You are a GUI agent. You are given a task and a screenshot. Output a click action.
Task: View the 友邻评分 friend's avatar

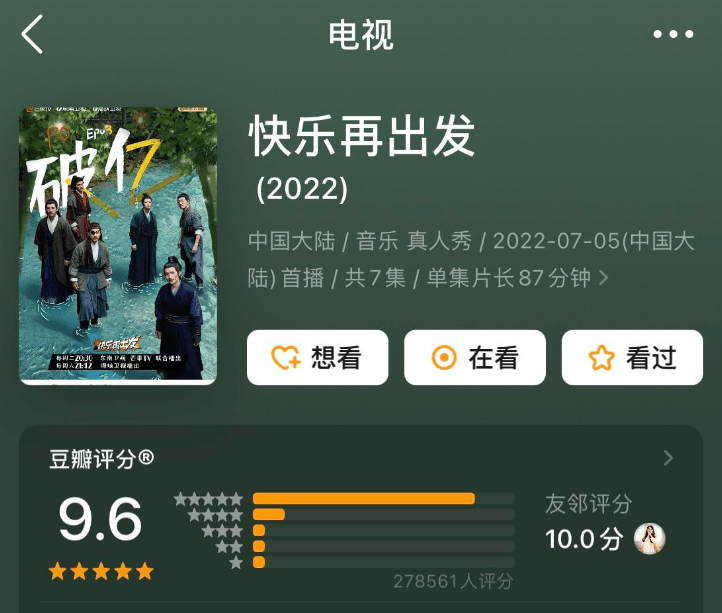pos(650,539)
